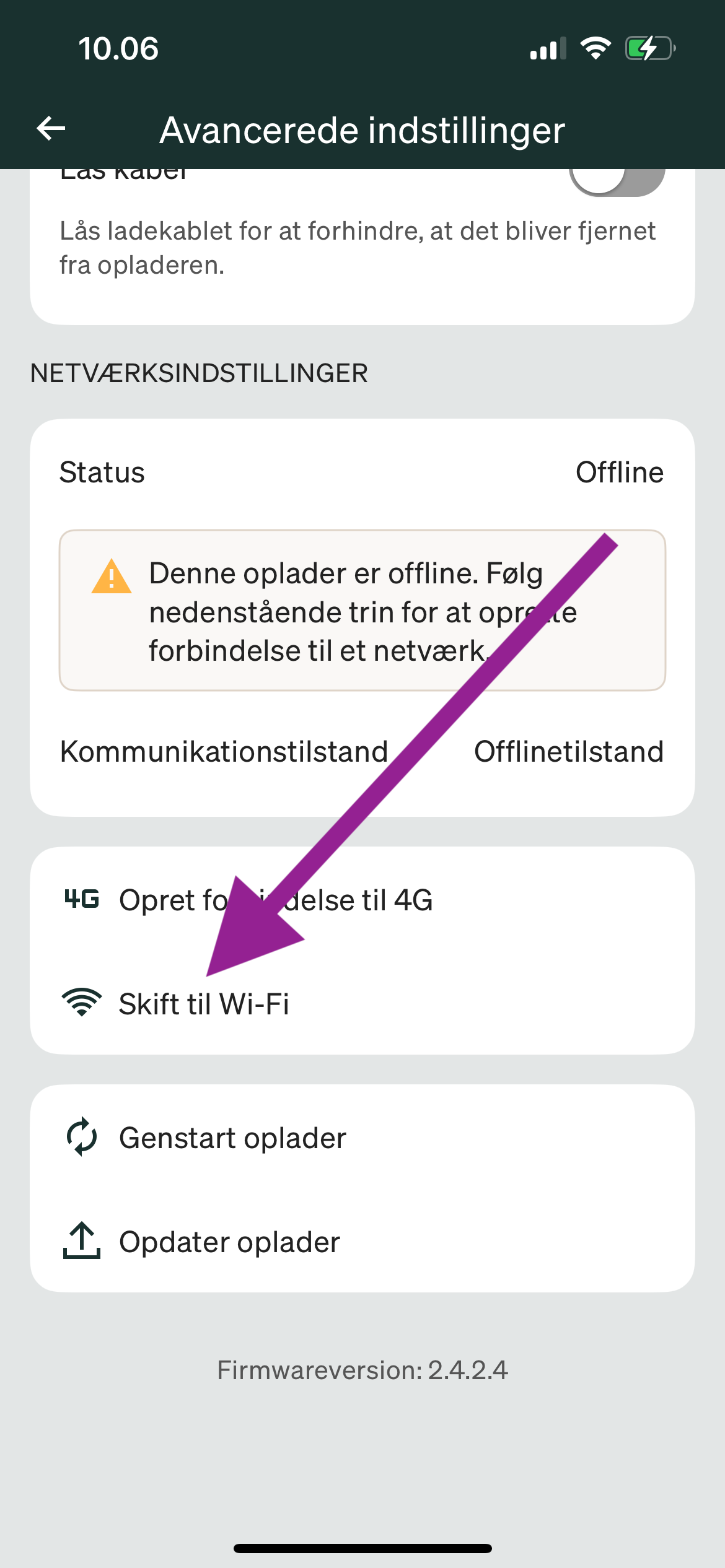Screen dimensions: 725x1568
Task: Open Opdater oplader
Action: tap(362, 1241)
